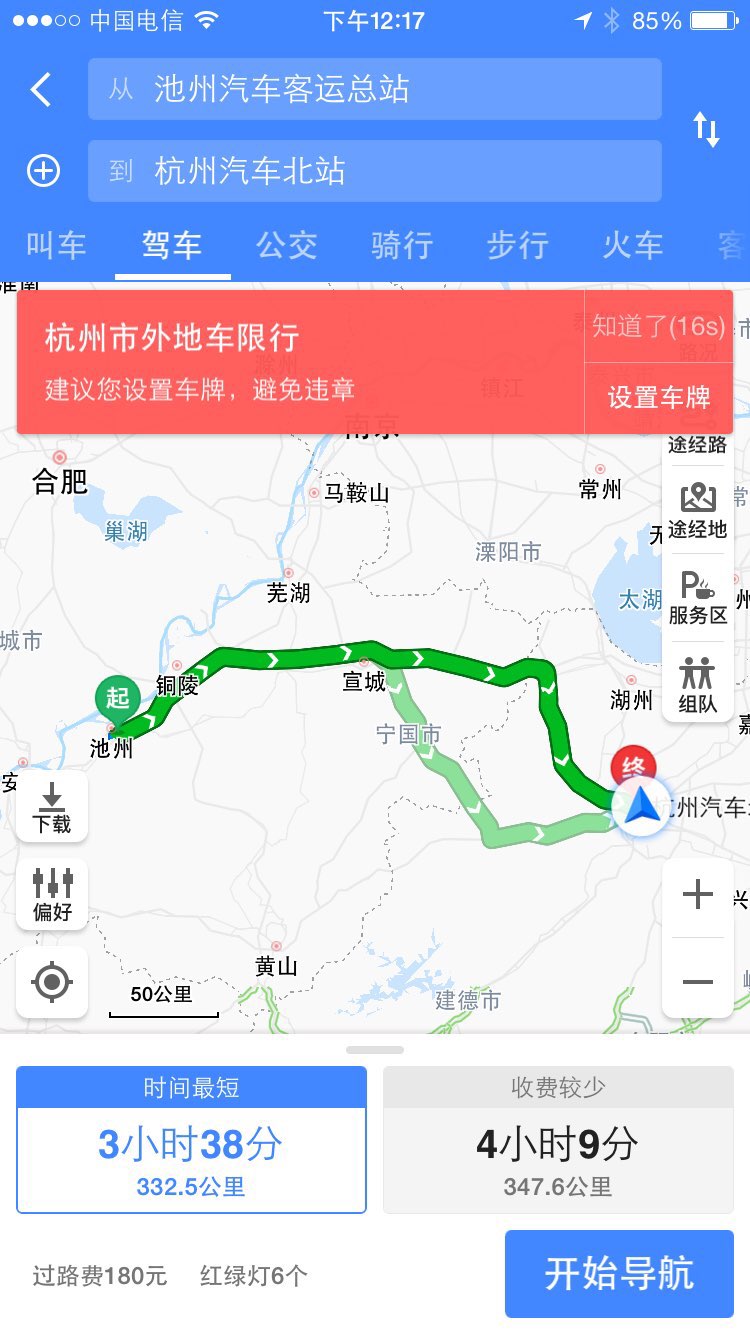Go back using the top-left arrow
The width and height of the screenshot is (750, 1334).
[41, 90]
